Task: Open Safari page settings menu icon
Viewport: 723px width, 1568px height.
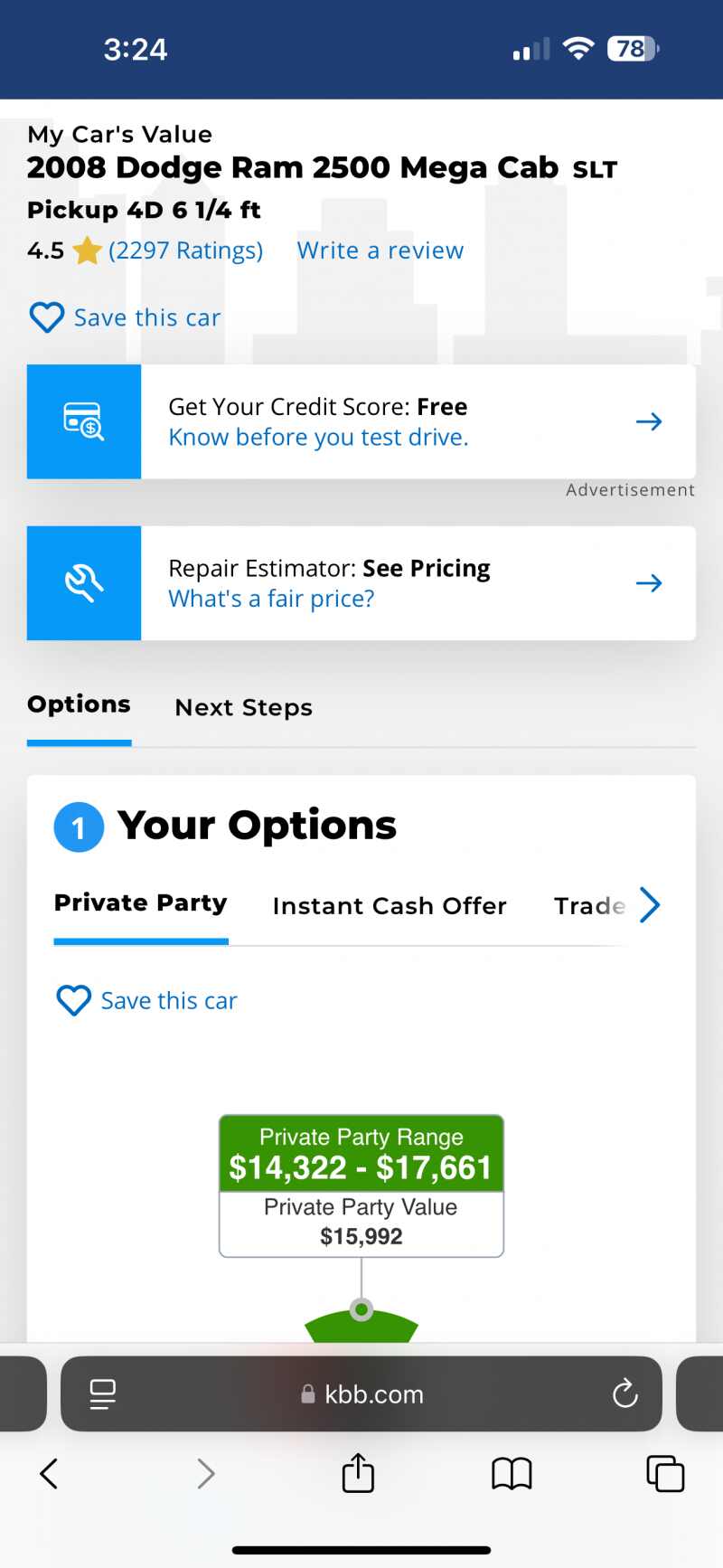Action: tap(103, 1394)
